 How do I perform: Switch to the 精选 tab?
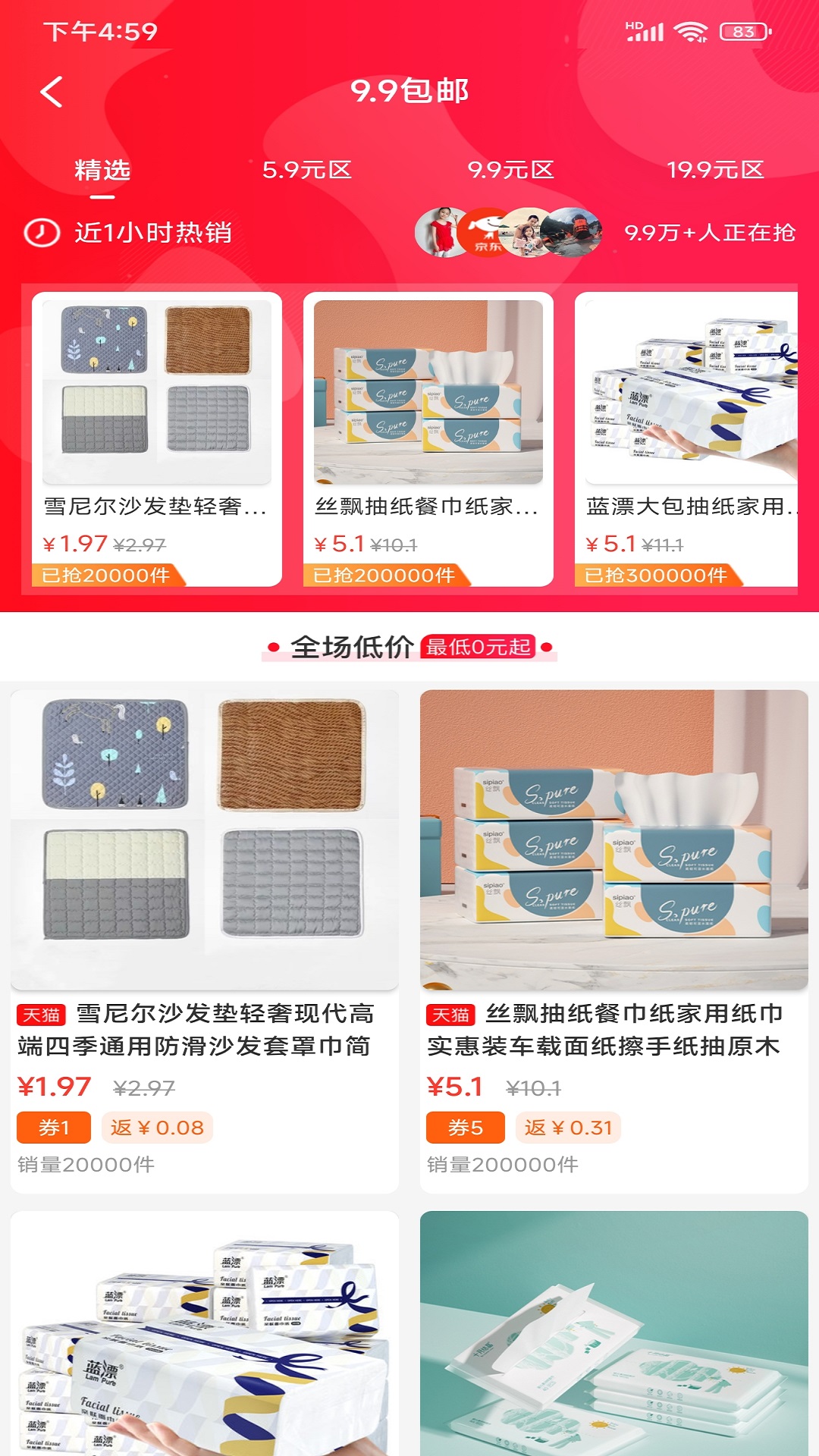click(x=102, y=171)
